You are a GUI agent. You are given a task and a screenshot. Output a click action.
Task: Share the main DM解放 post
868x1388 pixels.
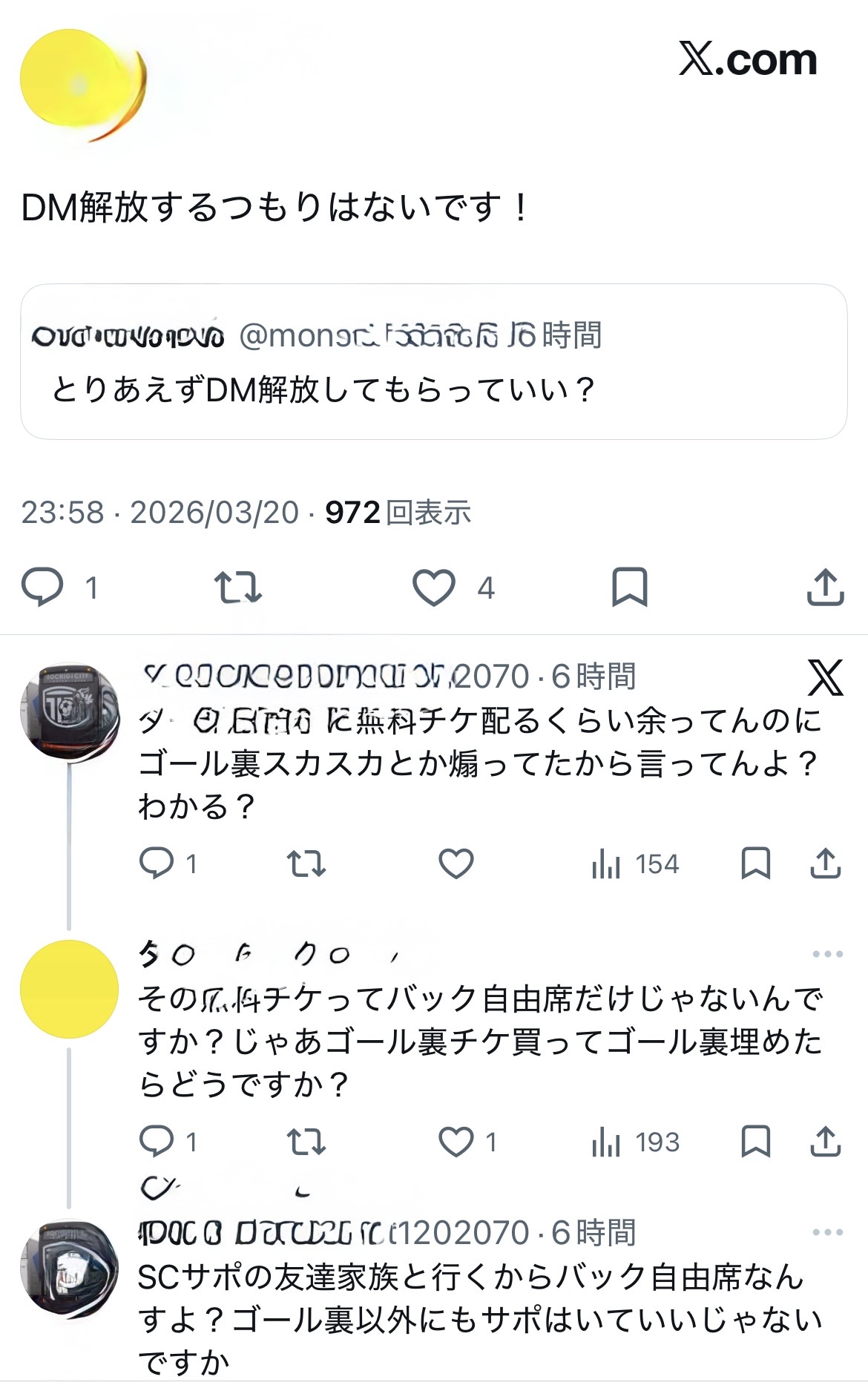[825, 588]
